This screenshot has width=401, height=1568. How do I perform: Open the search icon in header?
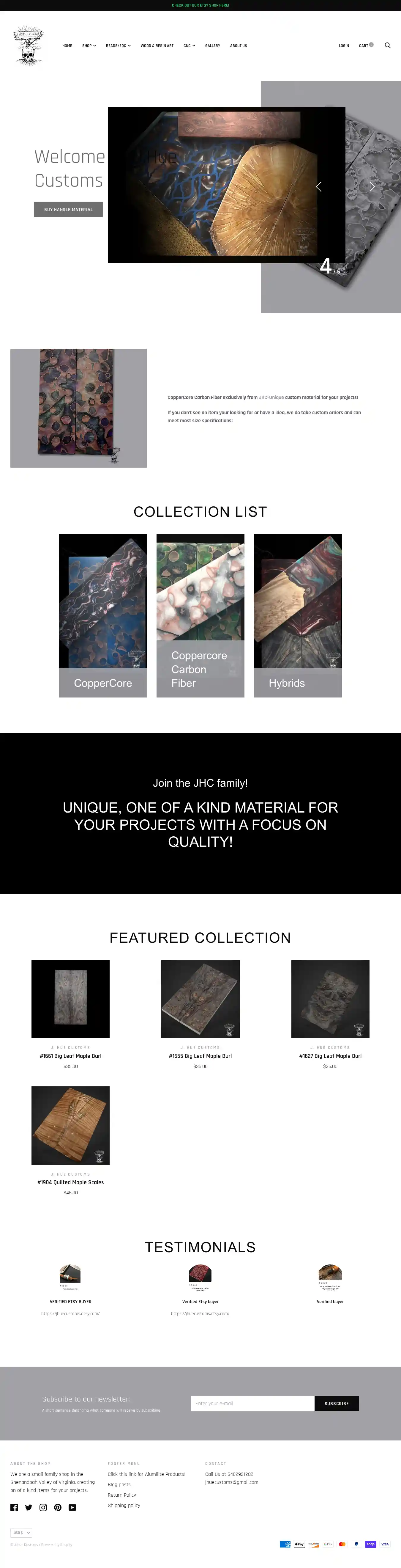pos(387,46)
